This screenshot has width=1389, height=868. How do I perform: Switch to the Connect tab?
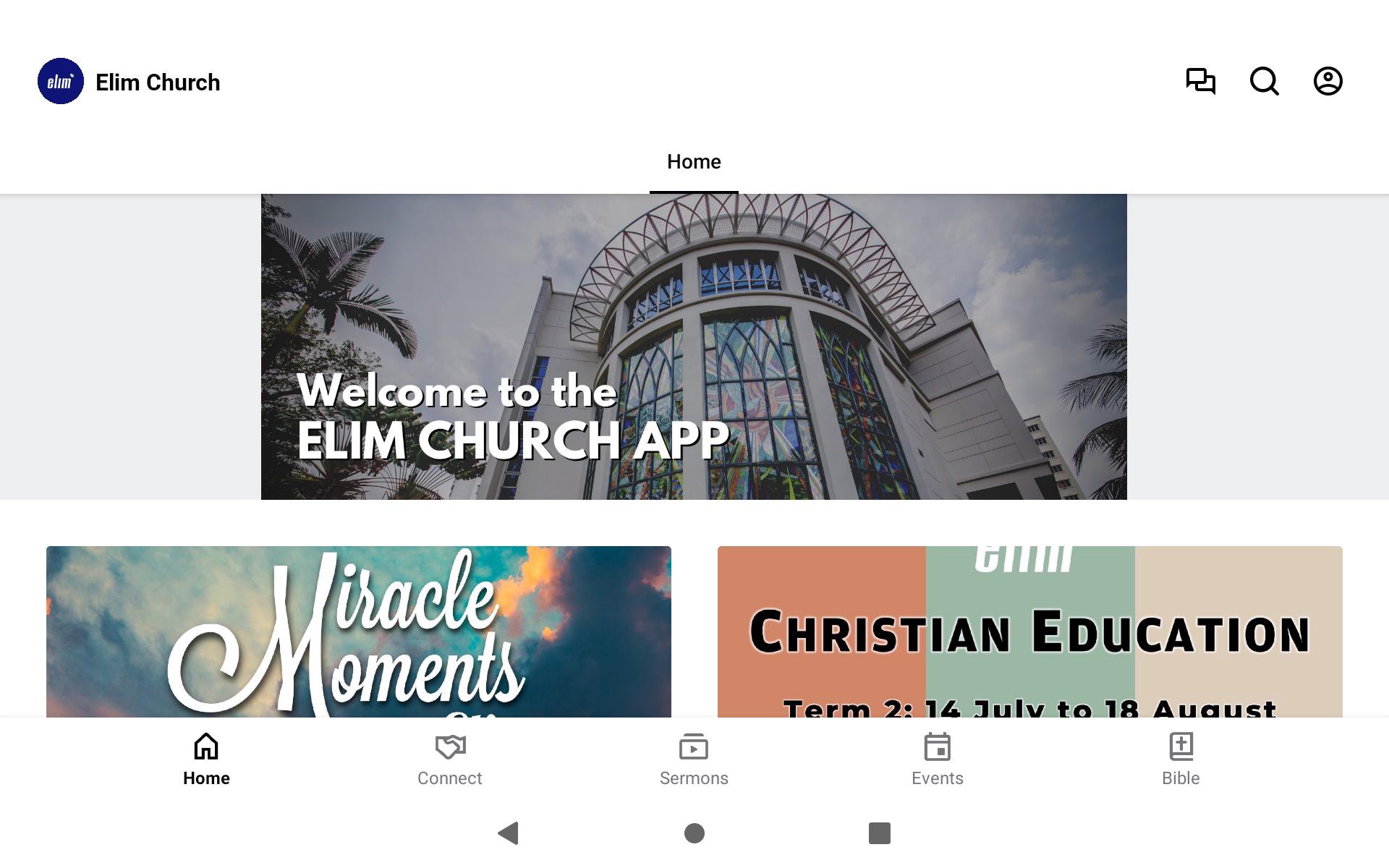pyautogui.click(x=449, y=759)
